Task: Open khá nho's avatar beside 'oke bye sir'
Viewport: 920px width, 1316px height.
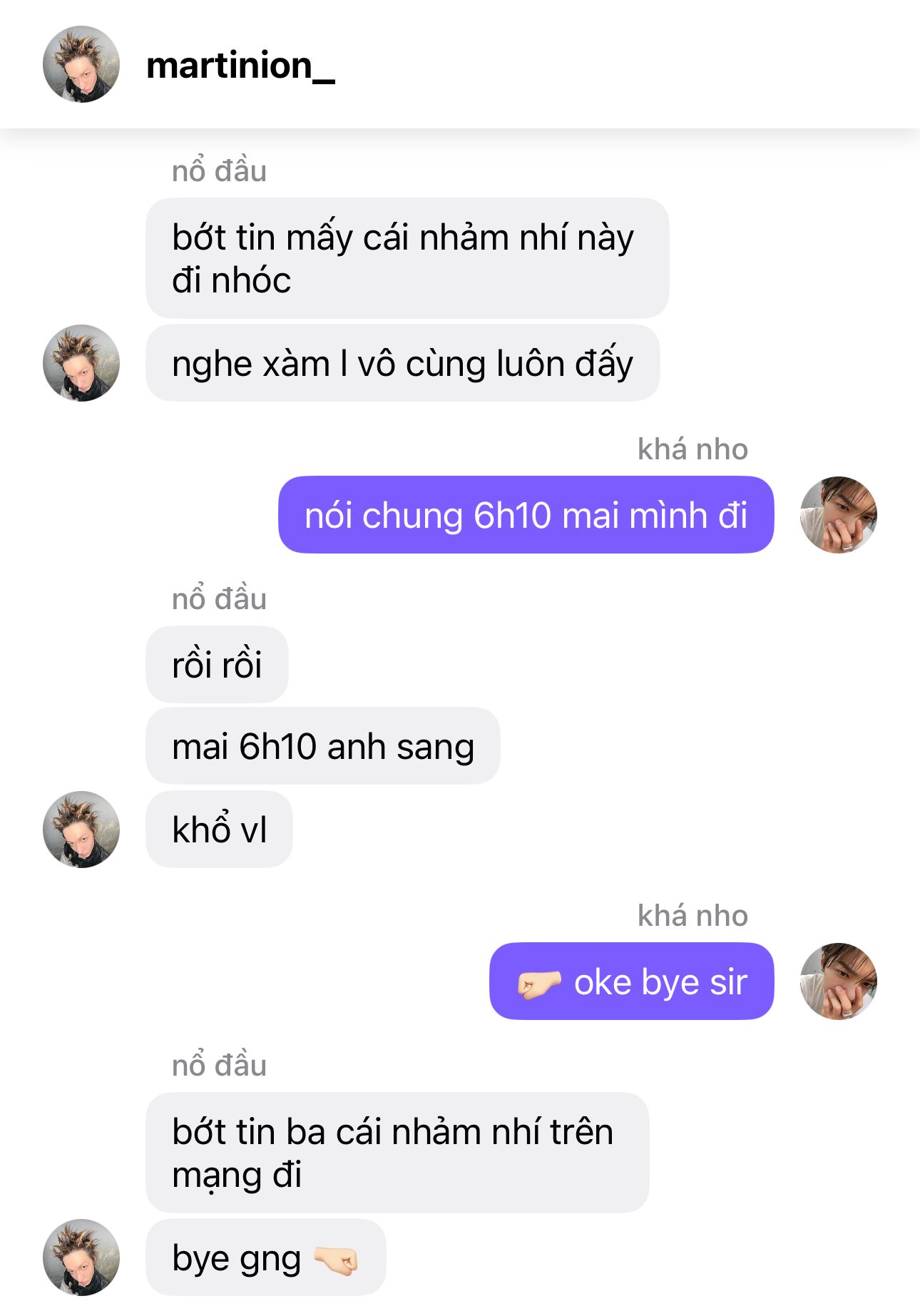Action: coord(838,981)
